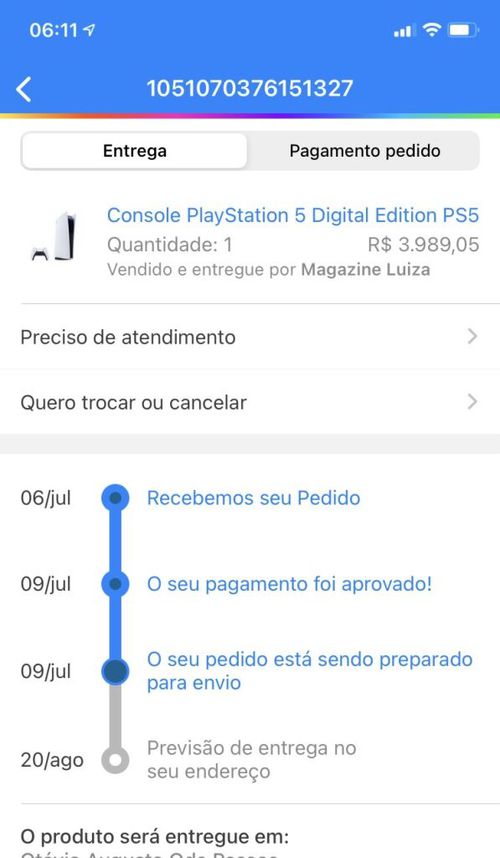Open Preciso de atendimento
The height and width of the screenshot is (858, 500).
point(250,337)
